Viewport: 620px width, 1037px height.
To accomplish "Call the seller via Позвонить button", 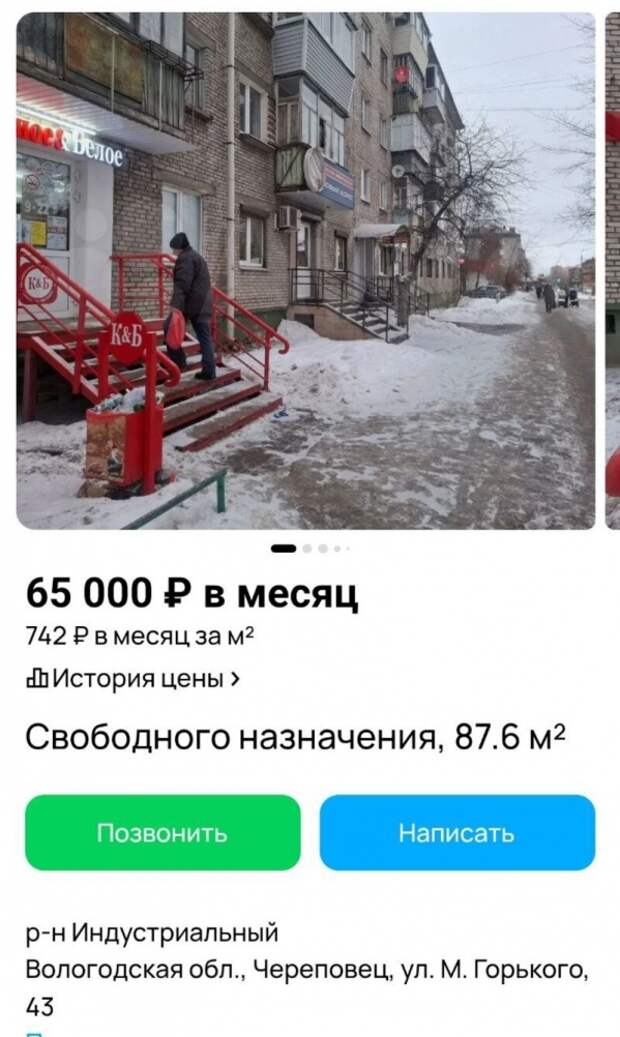I will point(162,832).
